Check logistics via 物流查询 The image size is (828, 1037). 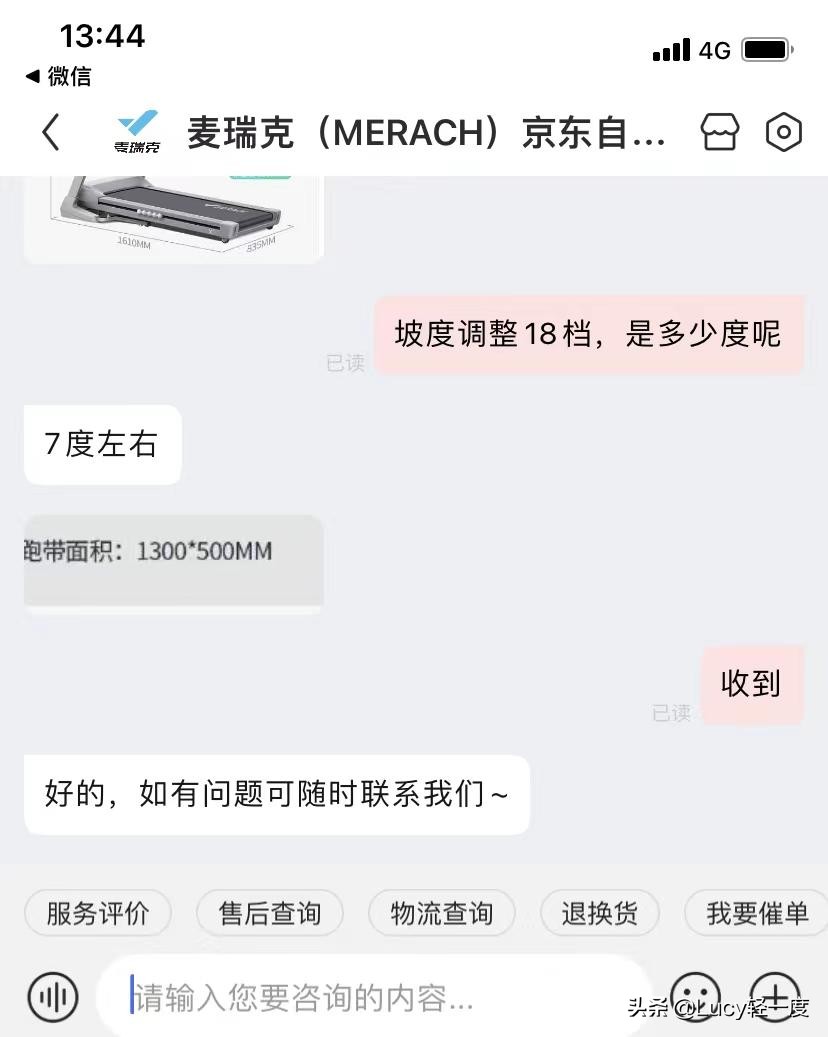point(441,913)
